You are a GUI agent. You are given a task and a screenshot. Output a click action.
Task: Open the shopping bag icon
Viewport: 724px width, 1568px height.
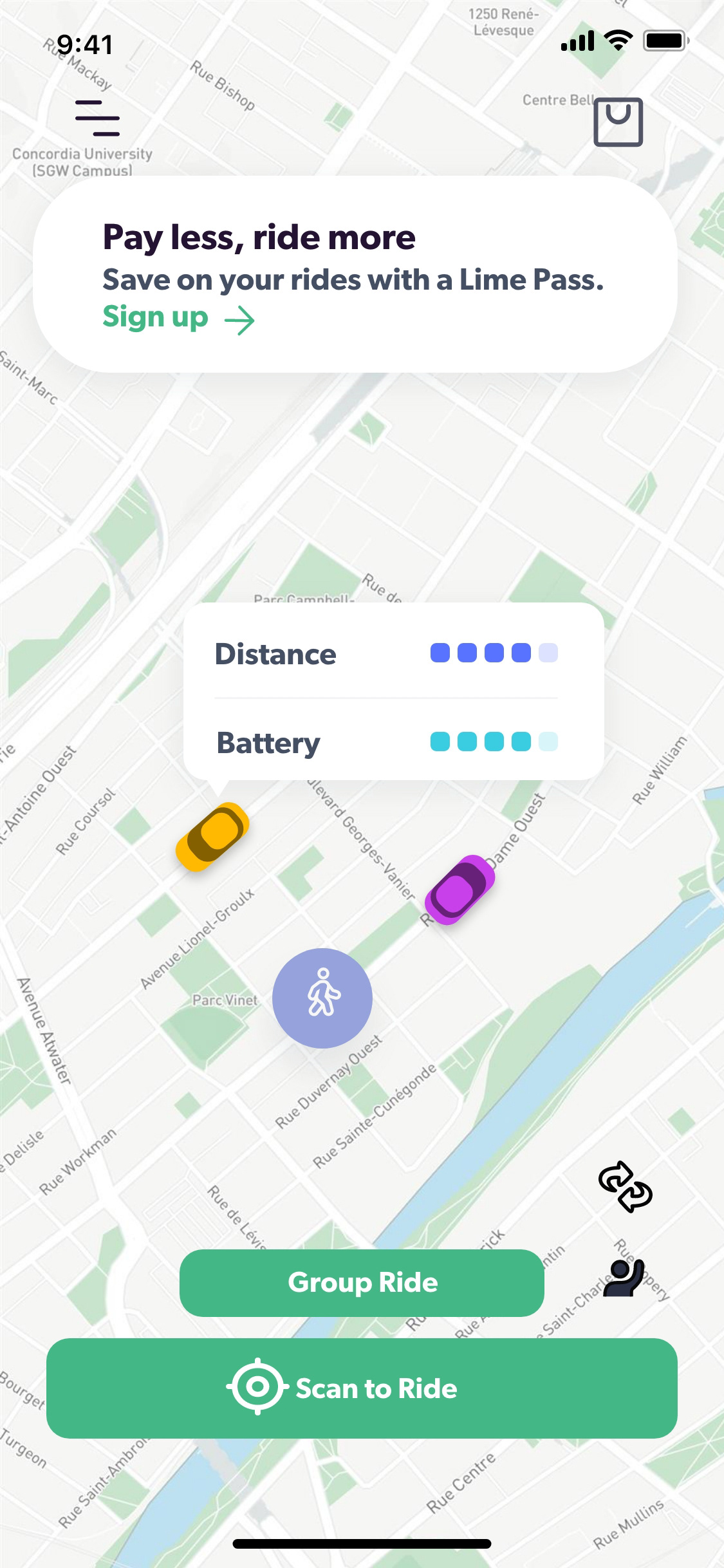618,122
